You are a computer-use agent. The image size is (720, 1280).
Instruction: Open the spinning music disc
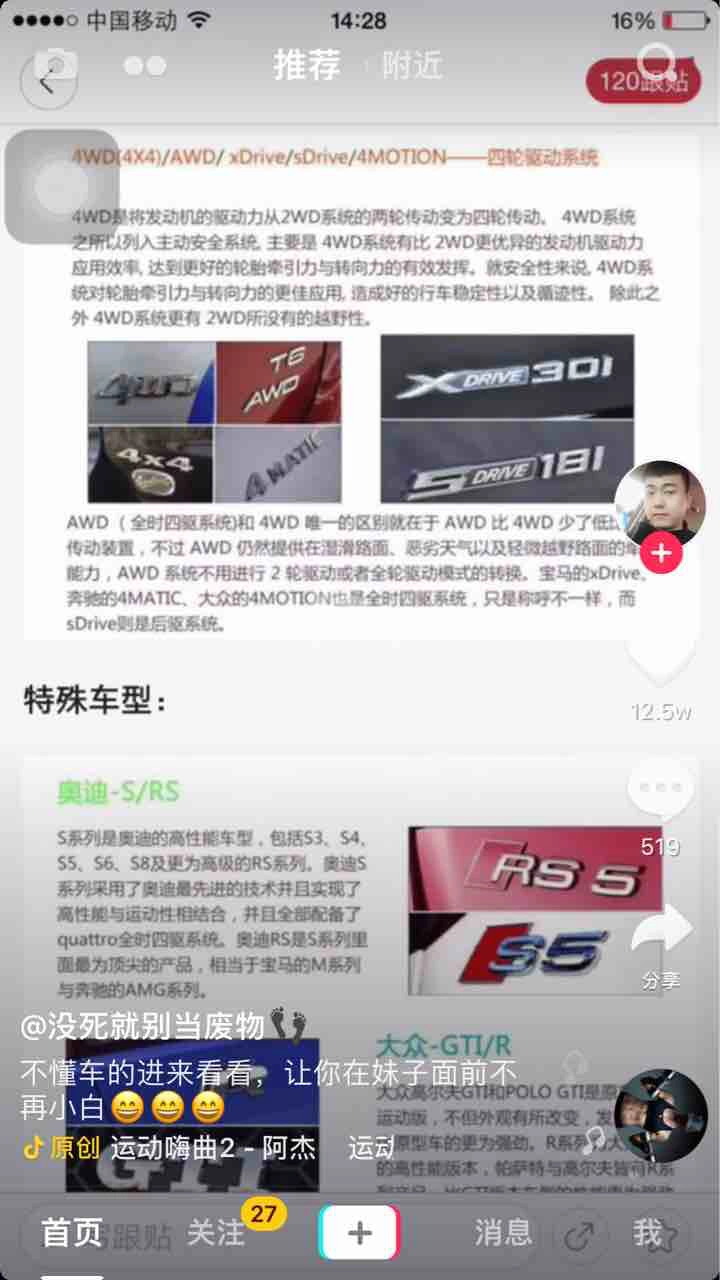[661, 1117]
